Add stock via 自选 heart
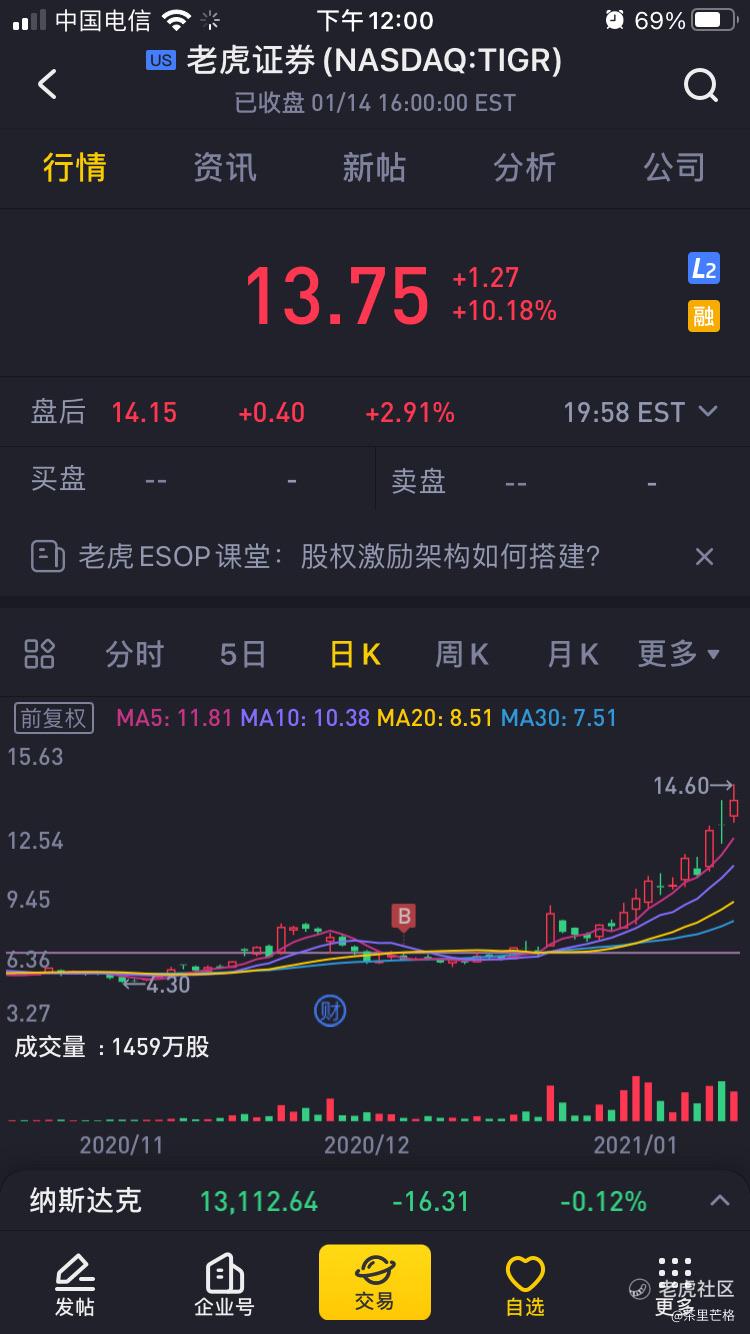750x1334 pixels. [524, 1283]
